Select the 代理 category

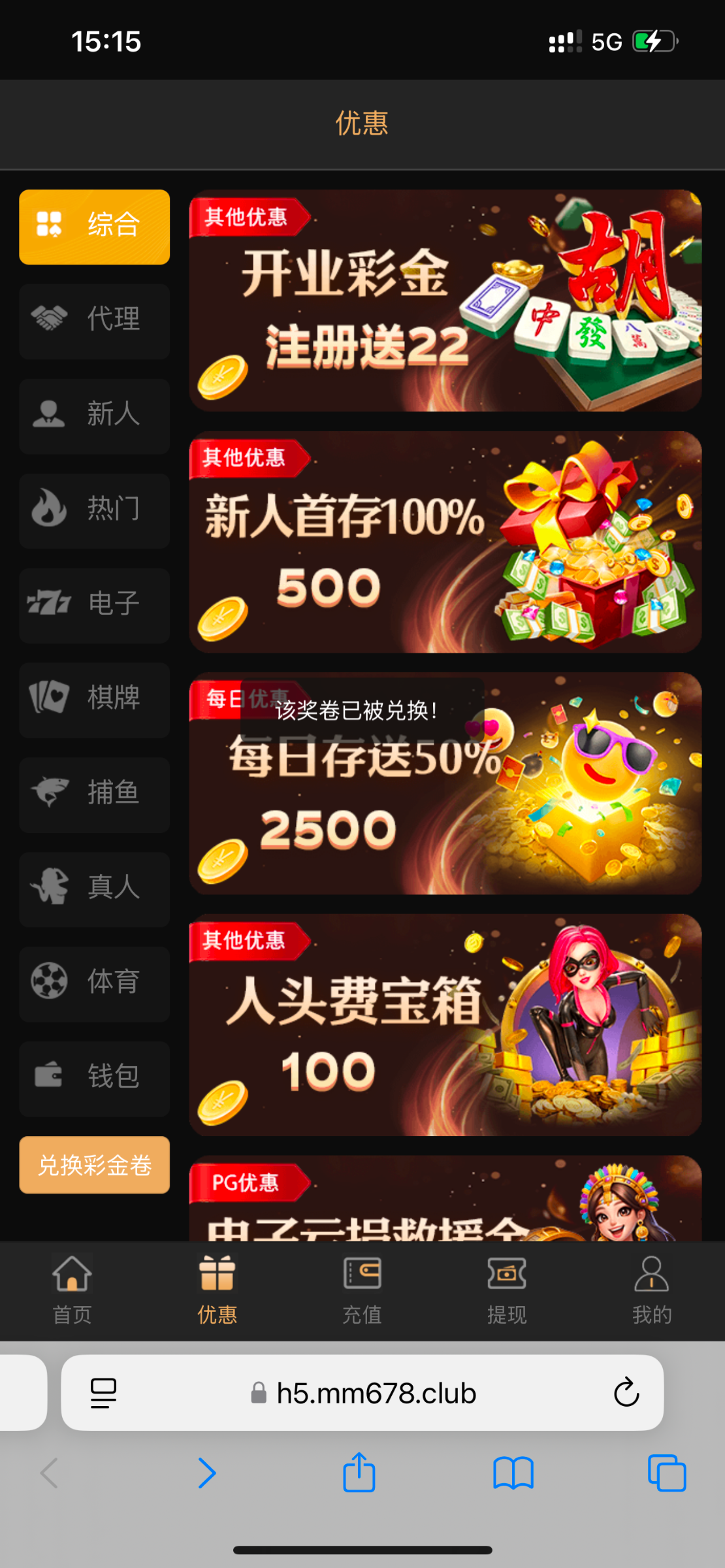(95, 320)
